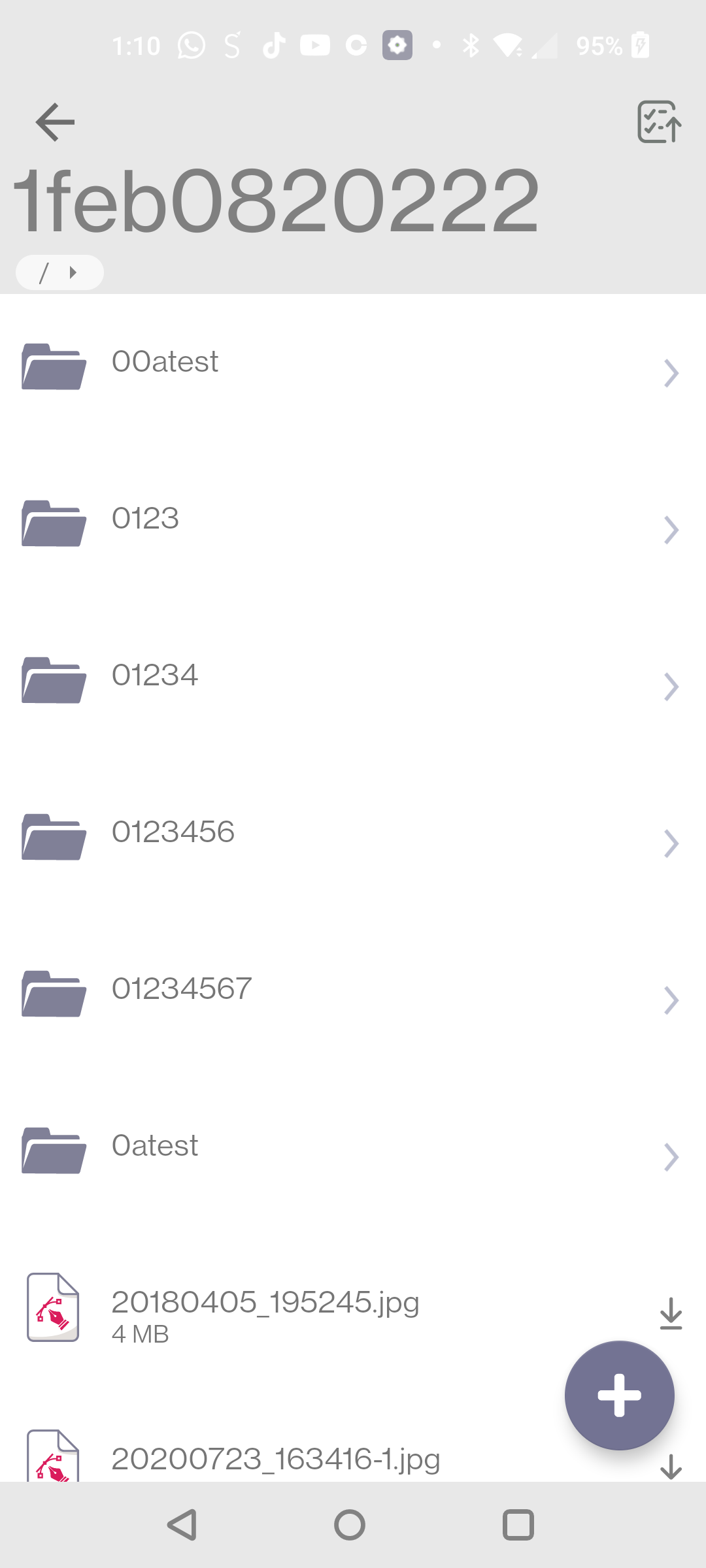Open the 01234567 folder
Screen dimensions: 706x1568
(353, 1000)
